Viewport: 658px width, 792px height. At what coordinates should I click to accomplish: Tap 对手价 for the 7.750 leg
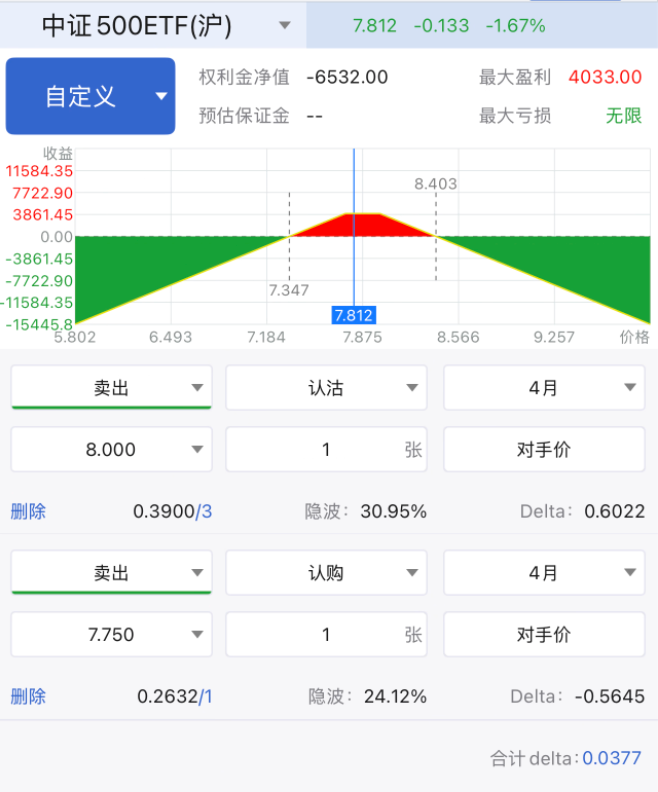click(x=544, y=635)
